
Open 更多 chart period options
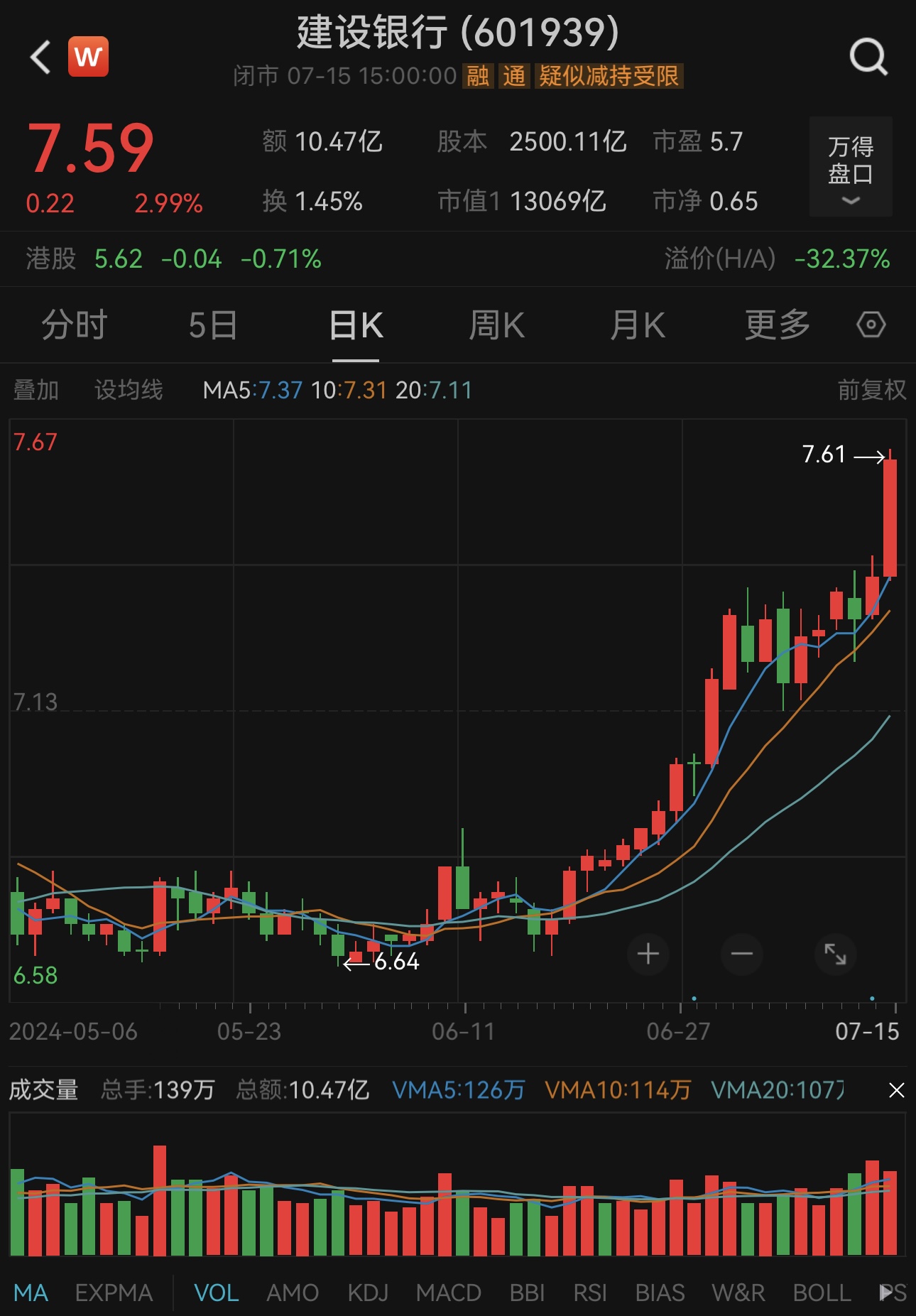click(x=777, y=325)
